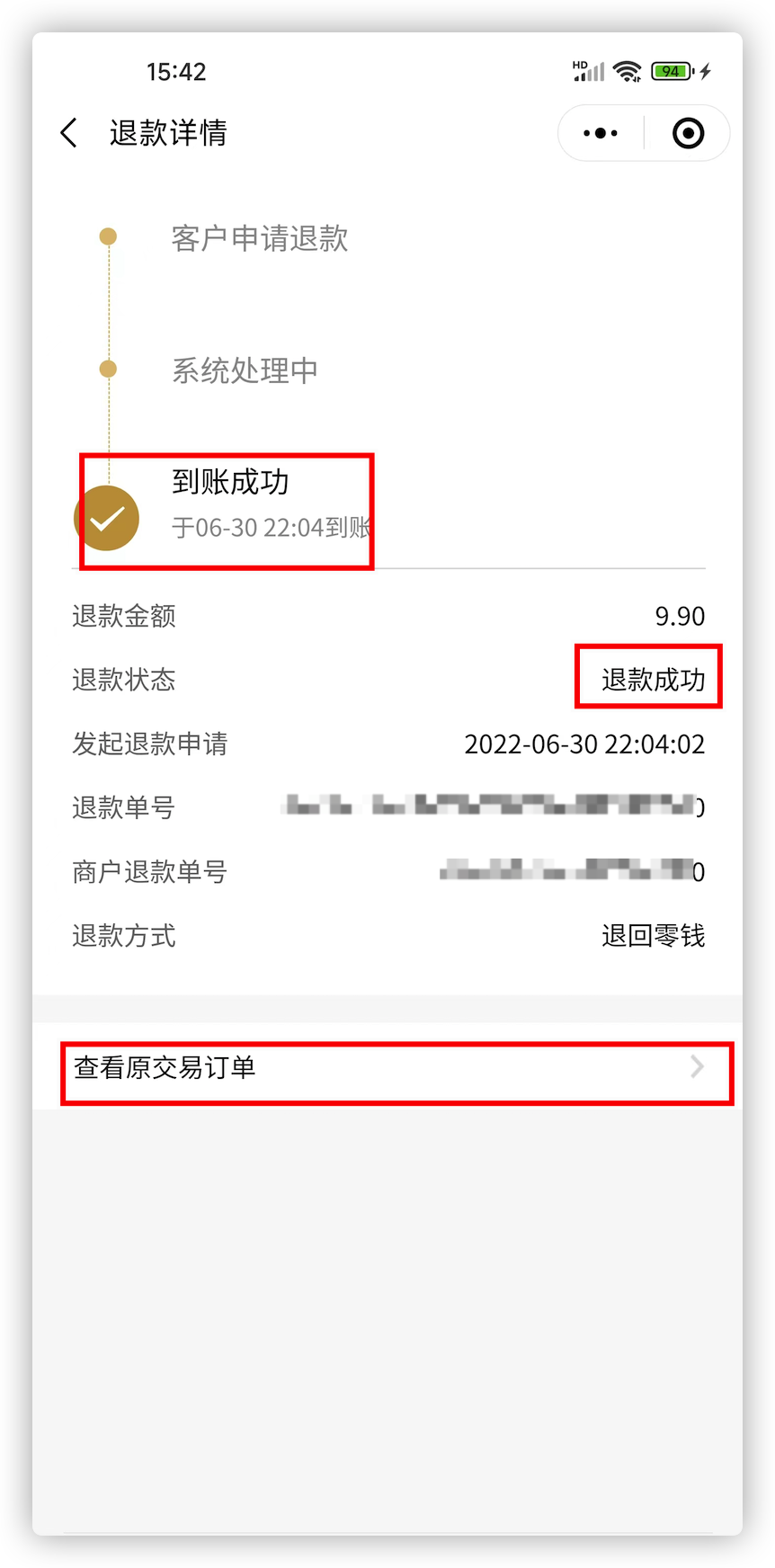Open the mini program three-dot menu

(601, 133)
